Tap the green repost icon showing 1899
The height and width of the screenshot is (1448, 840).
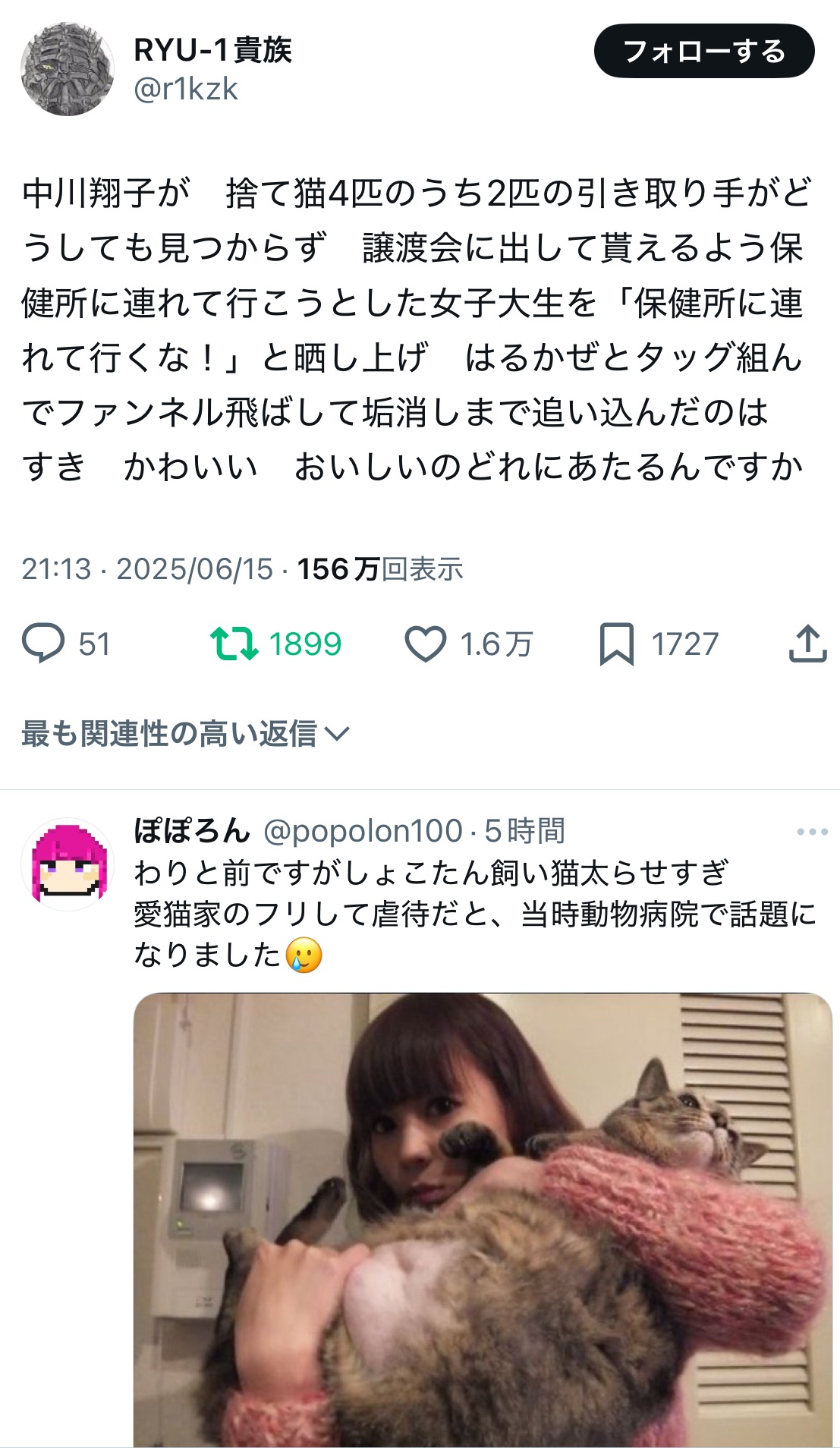pos(234,643)
